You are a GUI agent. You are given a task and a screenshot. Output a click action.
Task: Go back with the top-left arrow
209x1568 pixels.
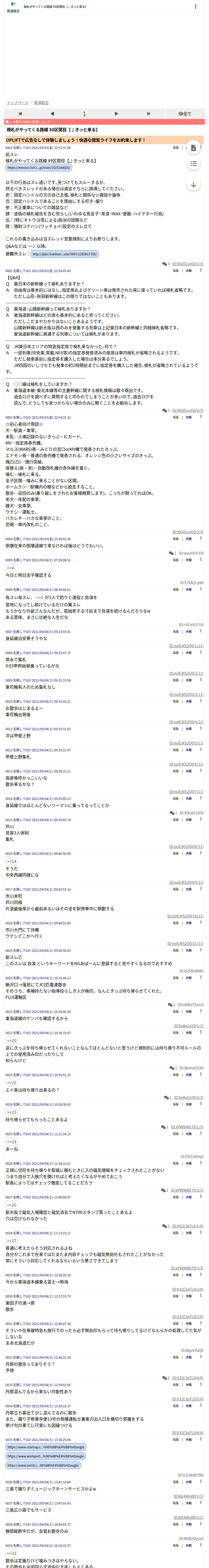pyautogui.click(x=13, y=4)
